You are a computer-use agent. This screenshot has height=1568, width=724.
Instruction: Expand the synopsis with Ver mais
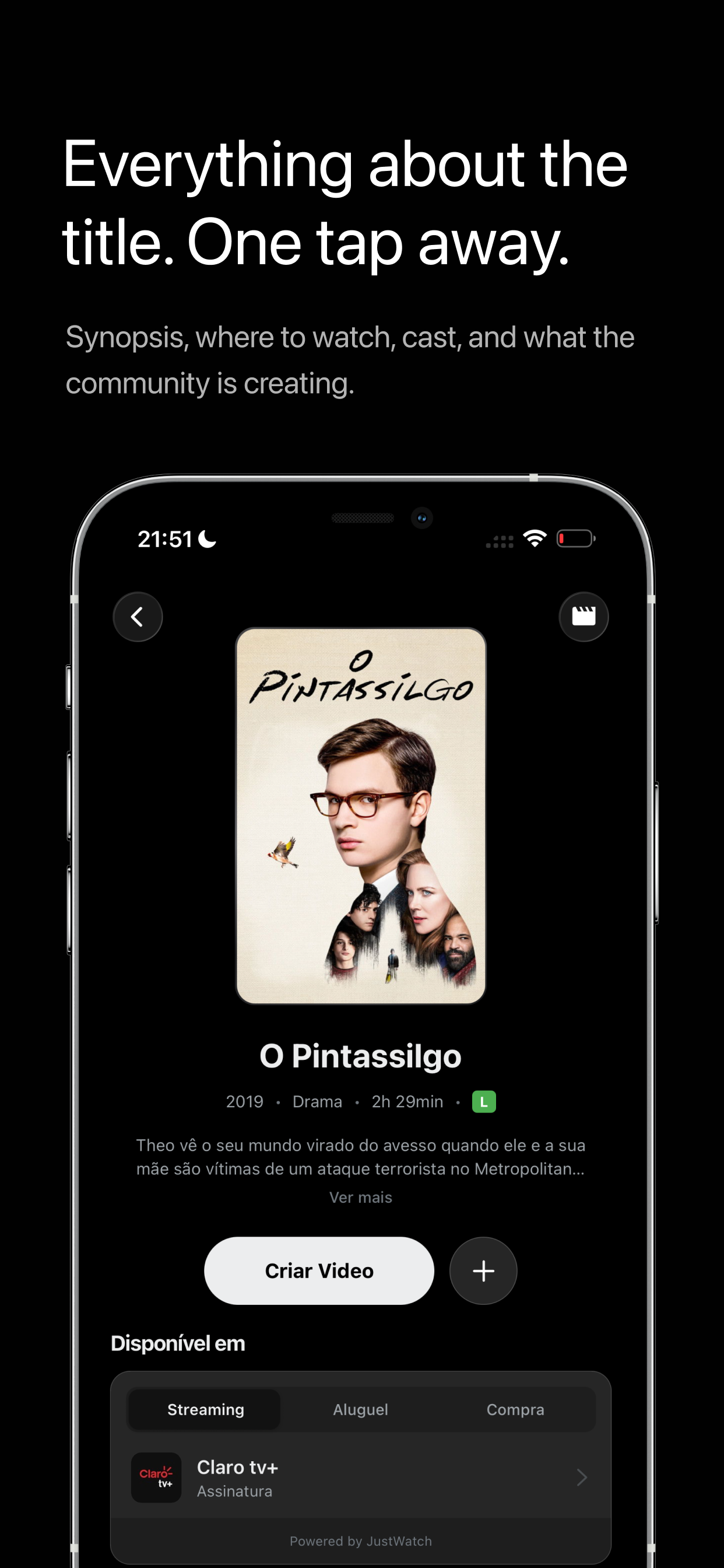coord(360,1198)
